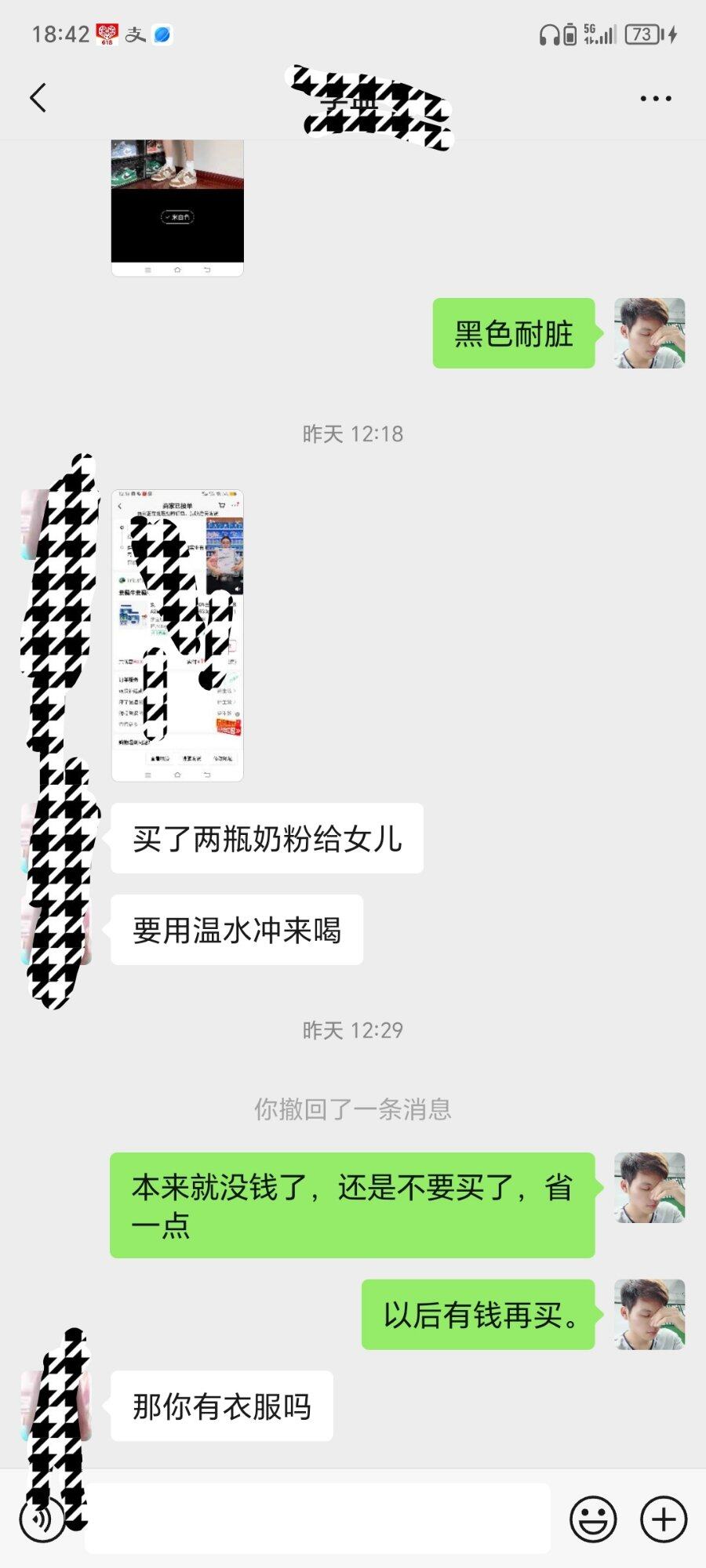Open the chat info overflow menu
The image size is (706, 1568).
[x=655, y=99]
